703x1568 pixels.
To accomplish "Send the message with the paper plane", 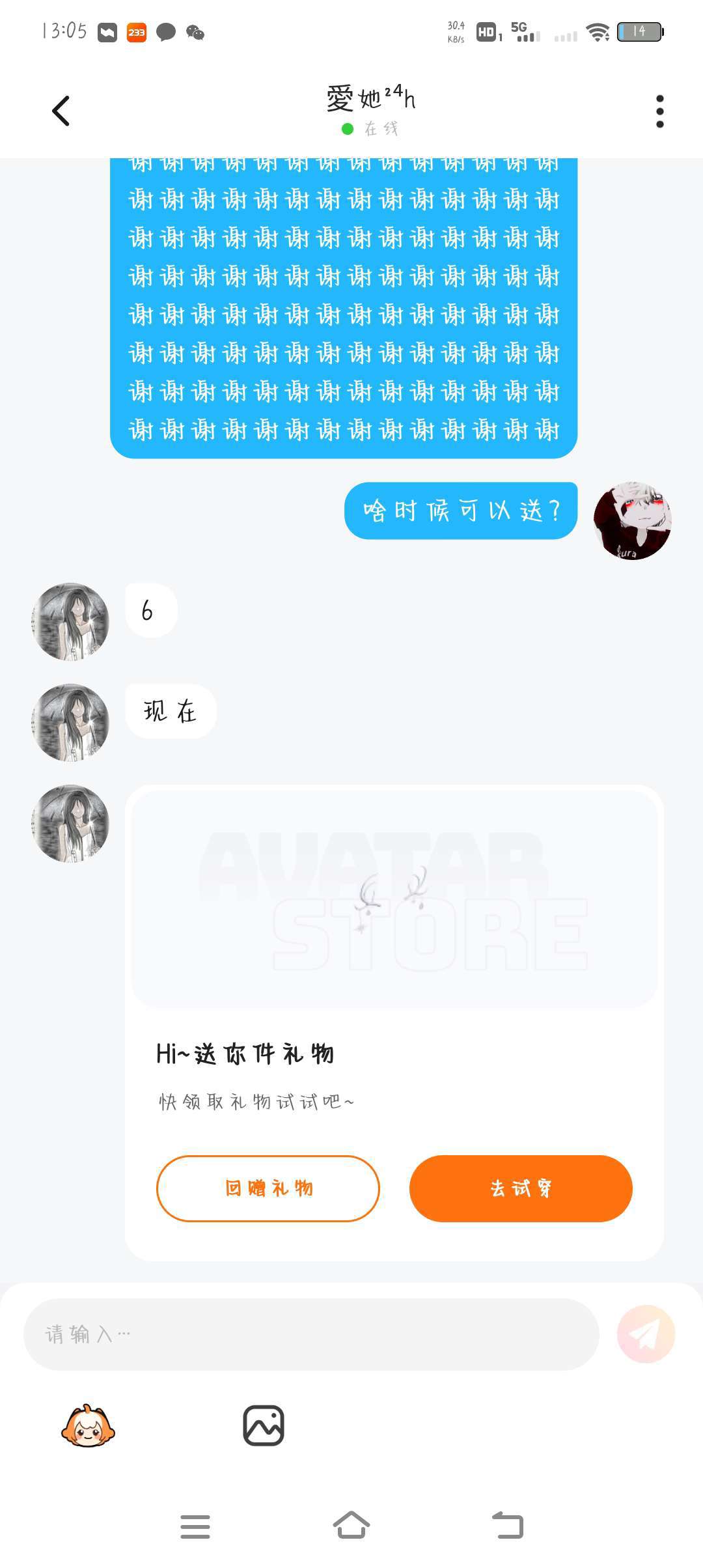I will coord(646,1334).
